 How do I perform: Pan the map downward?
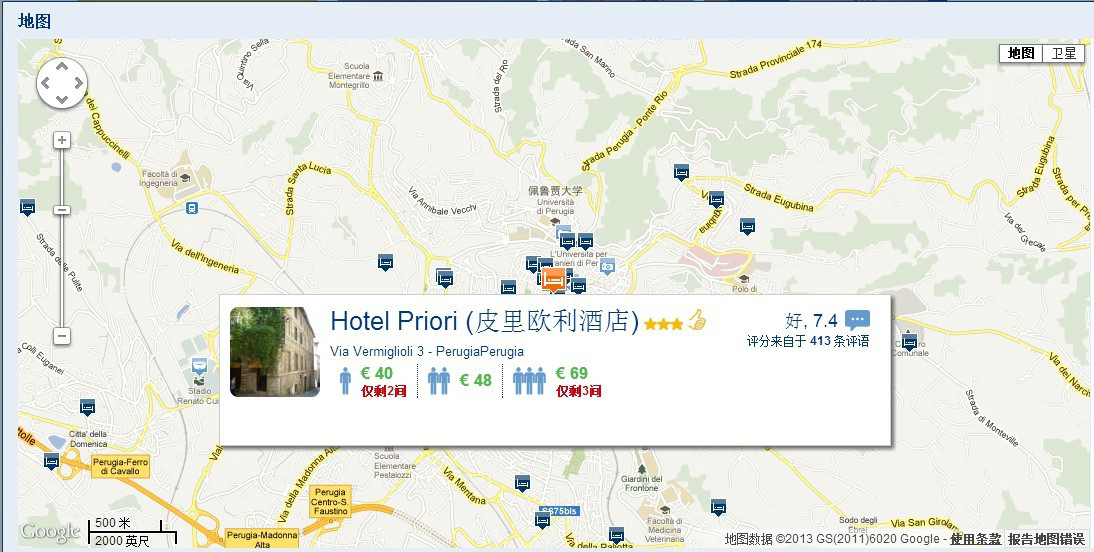click(x=62, y=99)
